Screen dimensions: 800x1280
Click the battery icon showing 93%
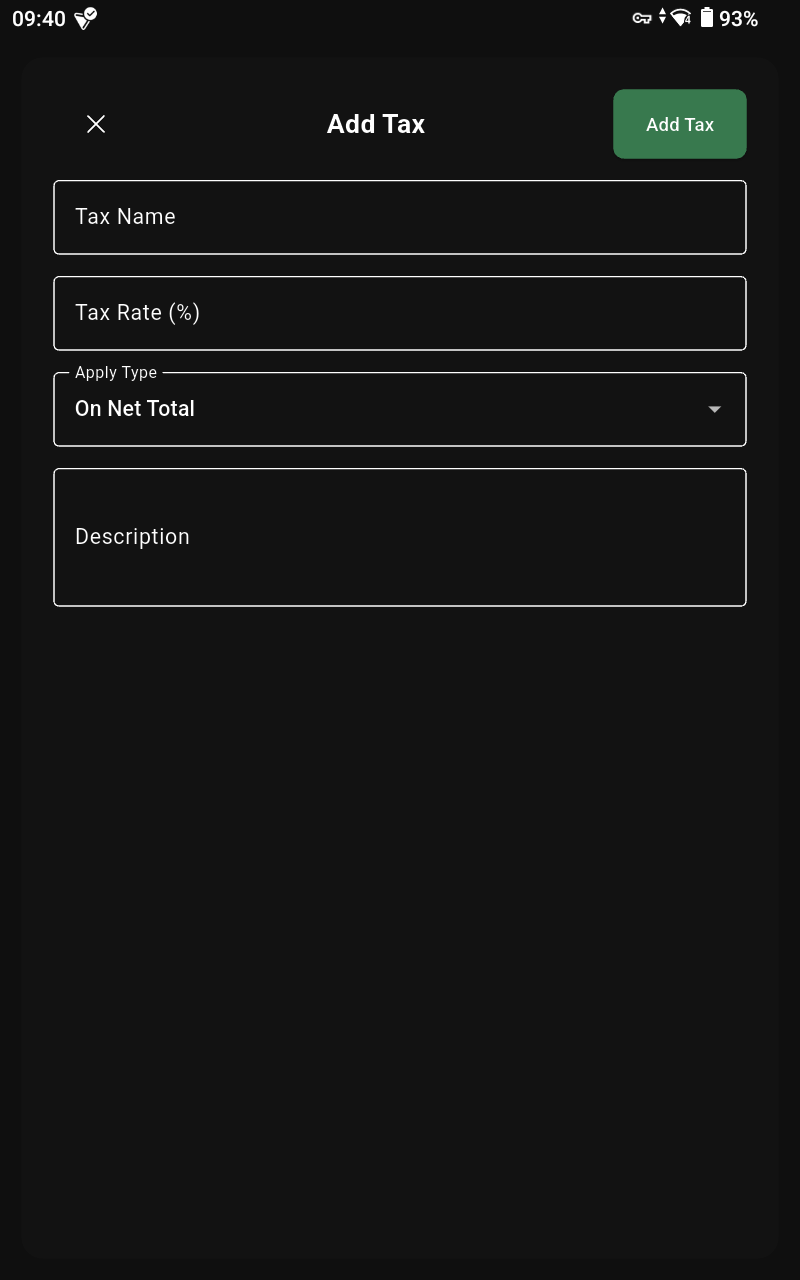709,17
